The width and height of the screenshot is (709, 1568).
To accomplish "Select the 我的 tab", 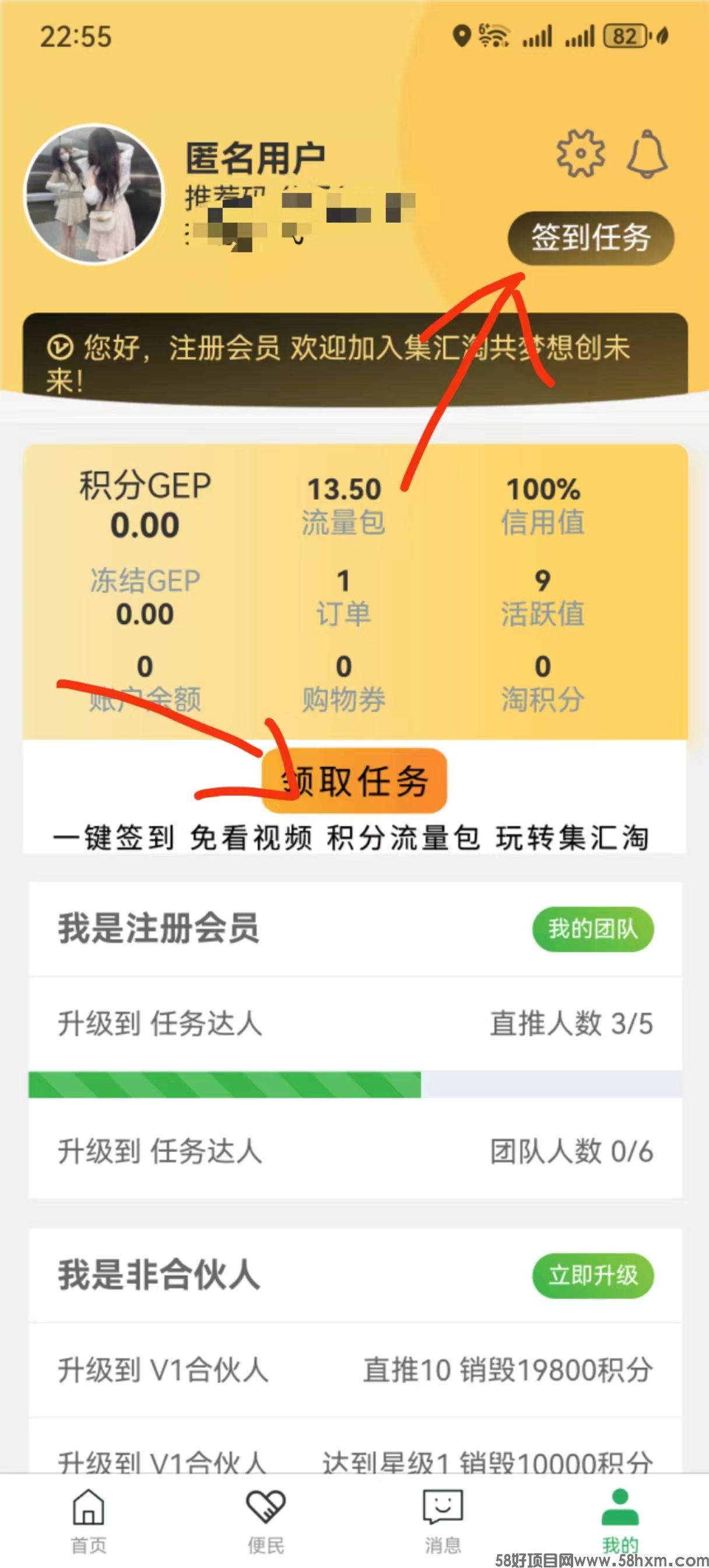I will point(620,1519).
